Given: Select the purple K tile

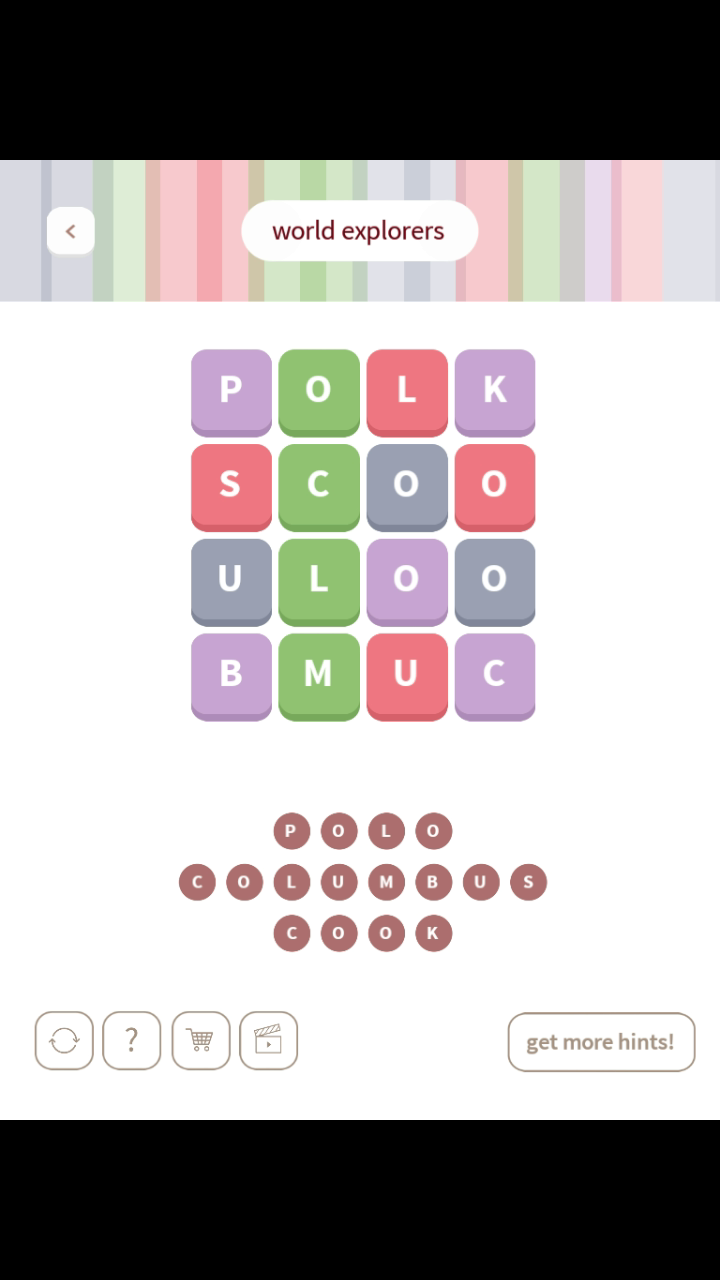Looking at the screenshot, I should click(x=495, y=390).
